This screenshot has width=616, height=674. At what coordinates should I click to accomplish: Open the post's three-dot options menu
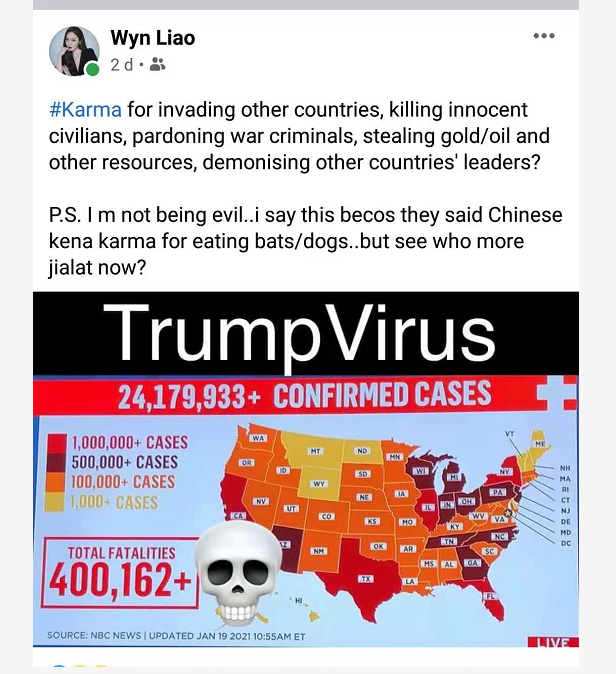pyautogui.click(x=543, y=36)
